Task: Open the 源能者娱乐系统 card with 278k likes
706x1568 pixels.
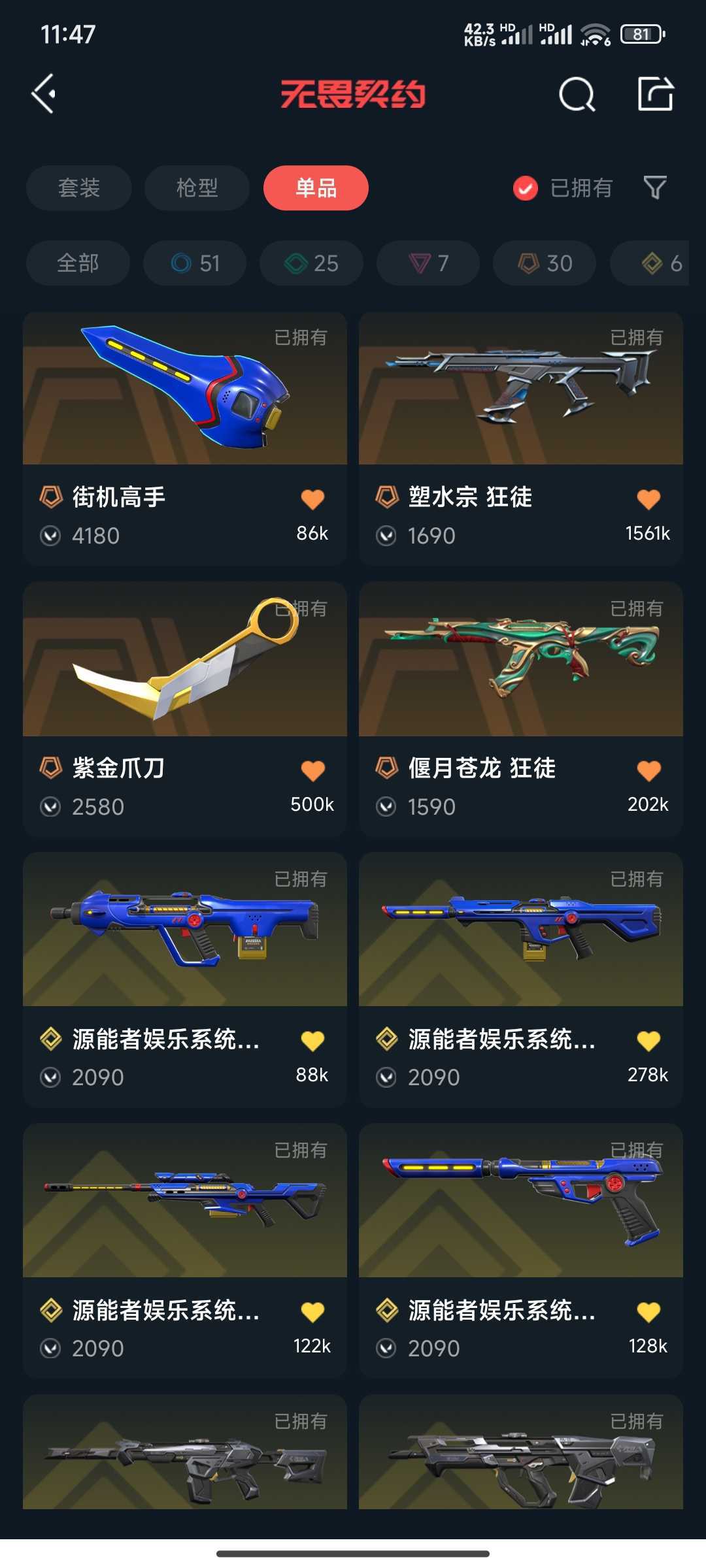Action: click(x=521, y=980)
